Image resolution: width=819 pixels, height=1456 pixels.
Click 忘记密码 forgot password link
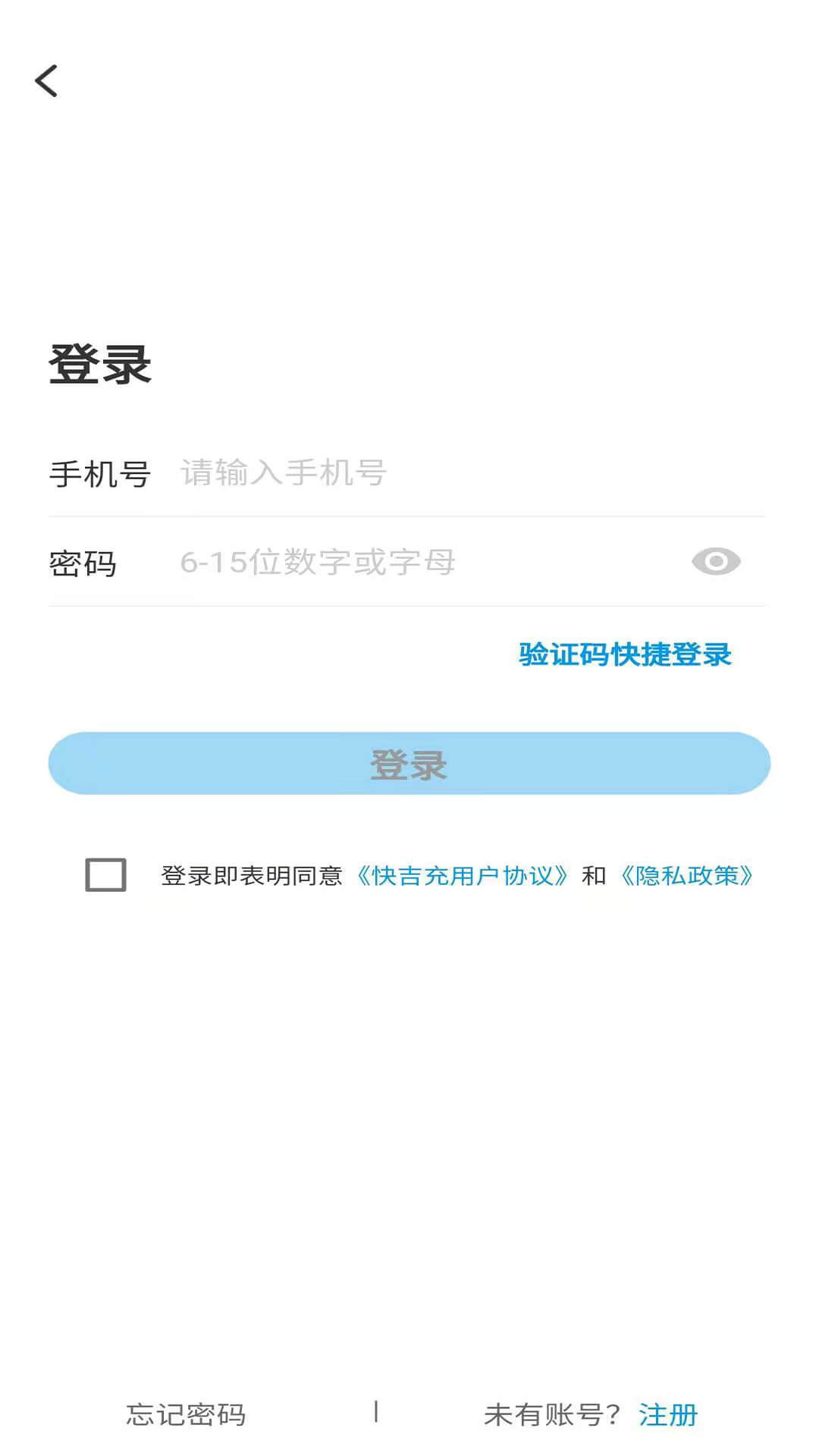(x=187, y=1414)
